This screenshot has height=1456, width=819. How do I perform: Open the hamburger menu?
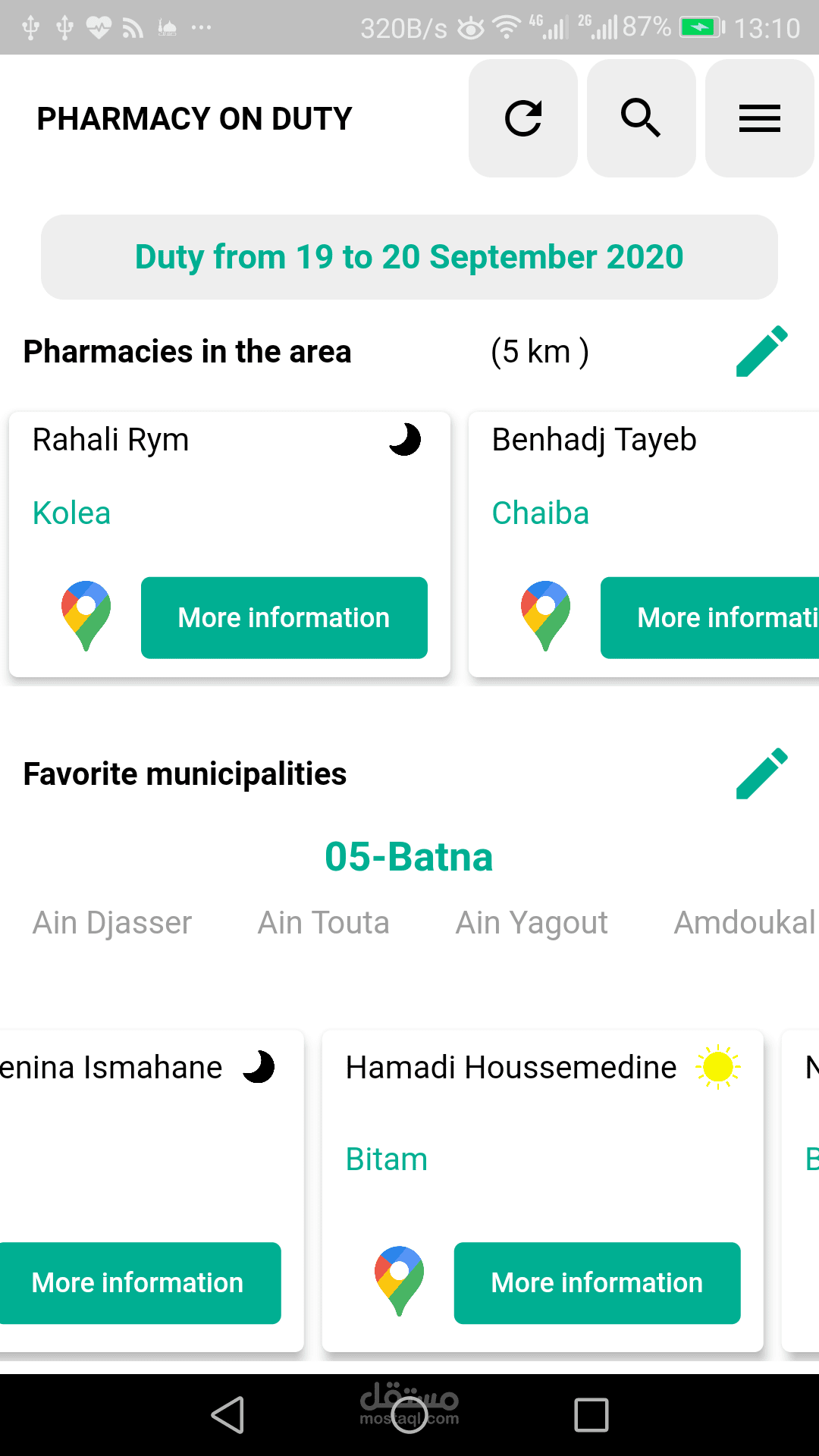tap(760, 118)
